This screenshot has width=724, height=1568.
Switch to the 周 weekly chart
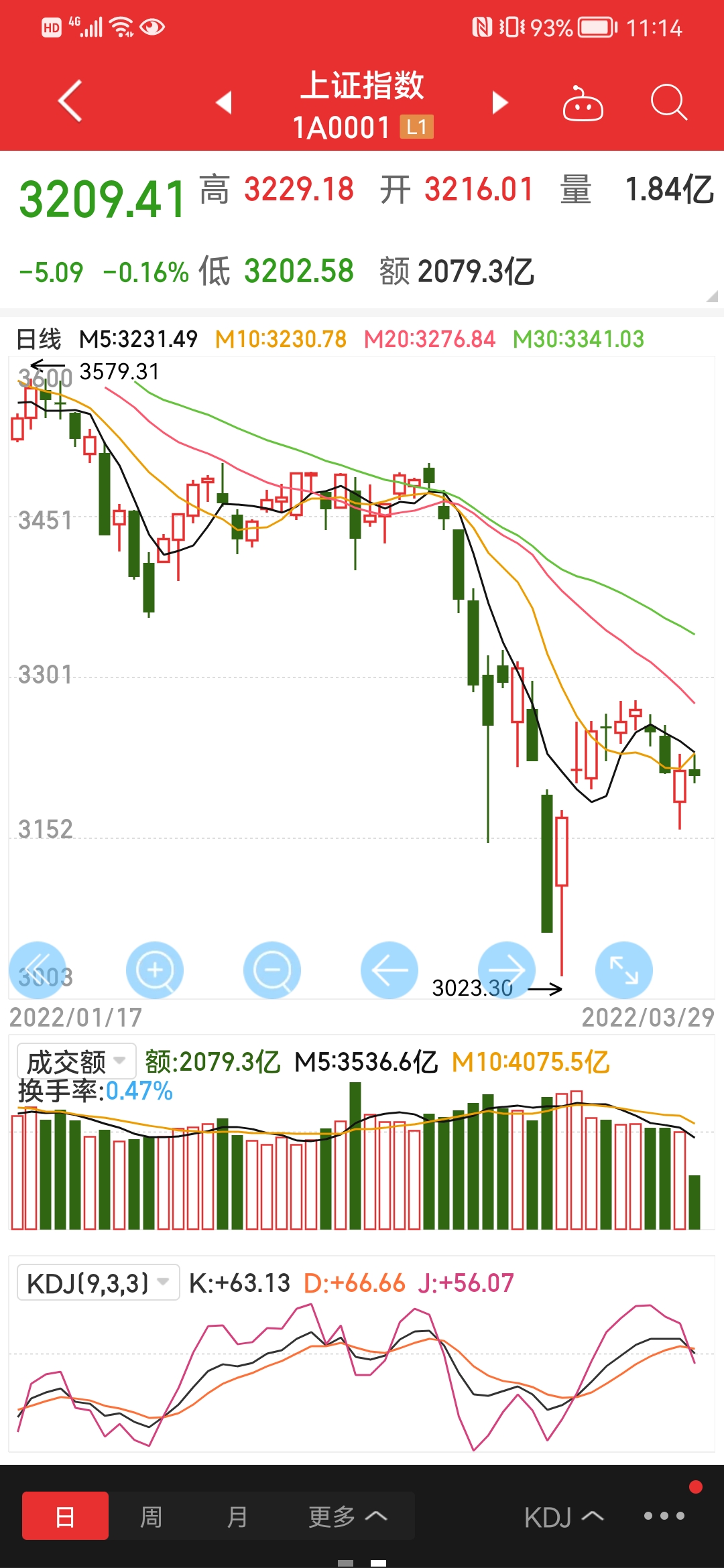pos(151,1516)
